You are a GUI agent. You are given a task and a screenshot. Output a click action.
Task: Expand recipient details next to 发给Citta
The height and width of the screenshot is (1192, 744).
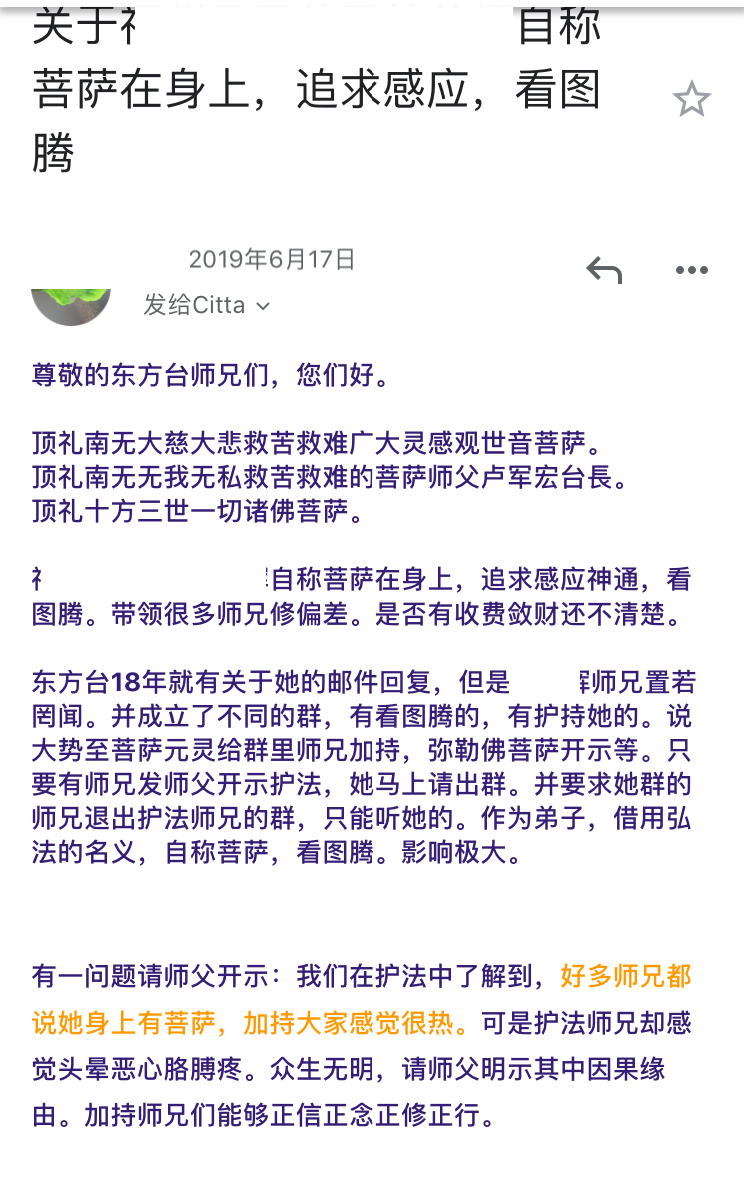(x=263, y=306)
